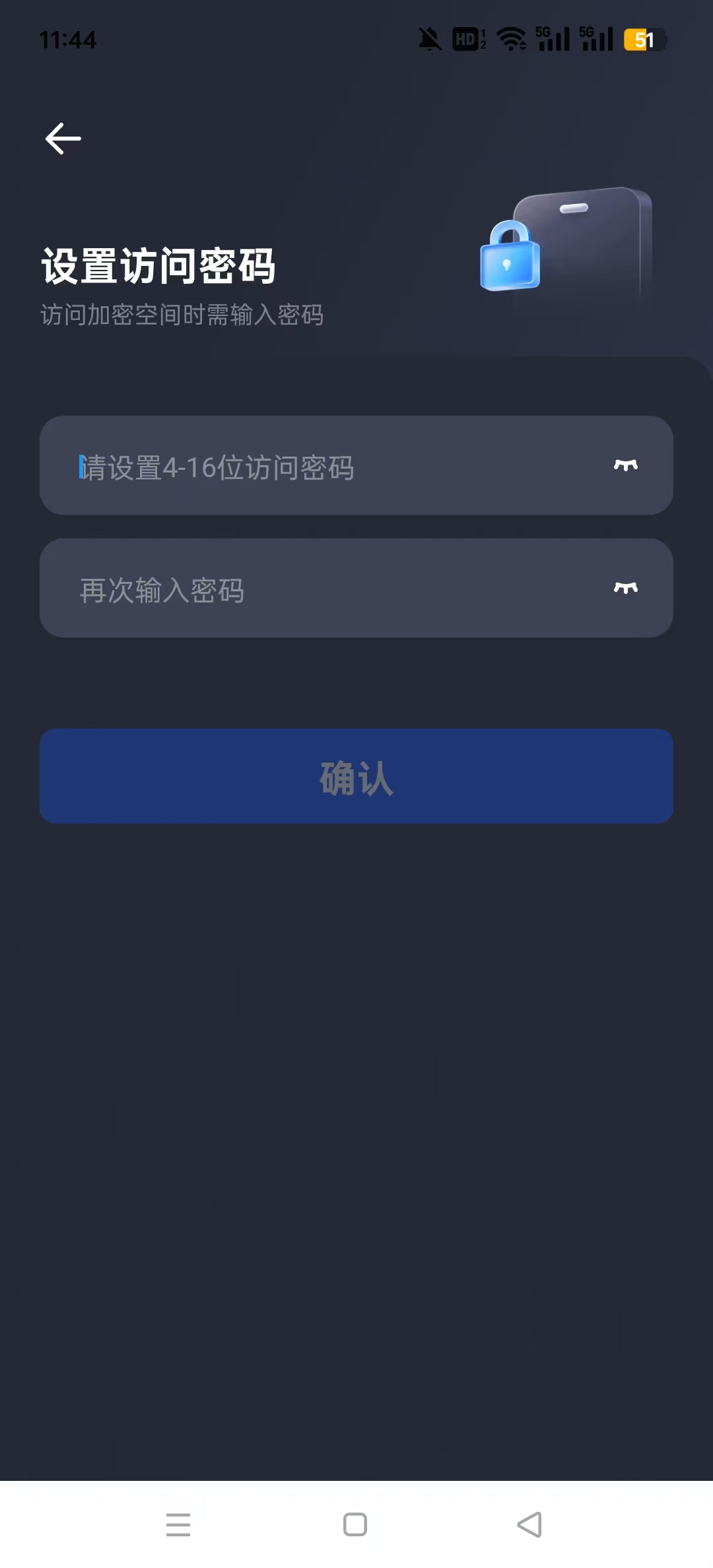Focus the 4-16 digit access password field
The height and width of the screenshot is (1568, 713).
[330, 466]
